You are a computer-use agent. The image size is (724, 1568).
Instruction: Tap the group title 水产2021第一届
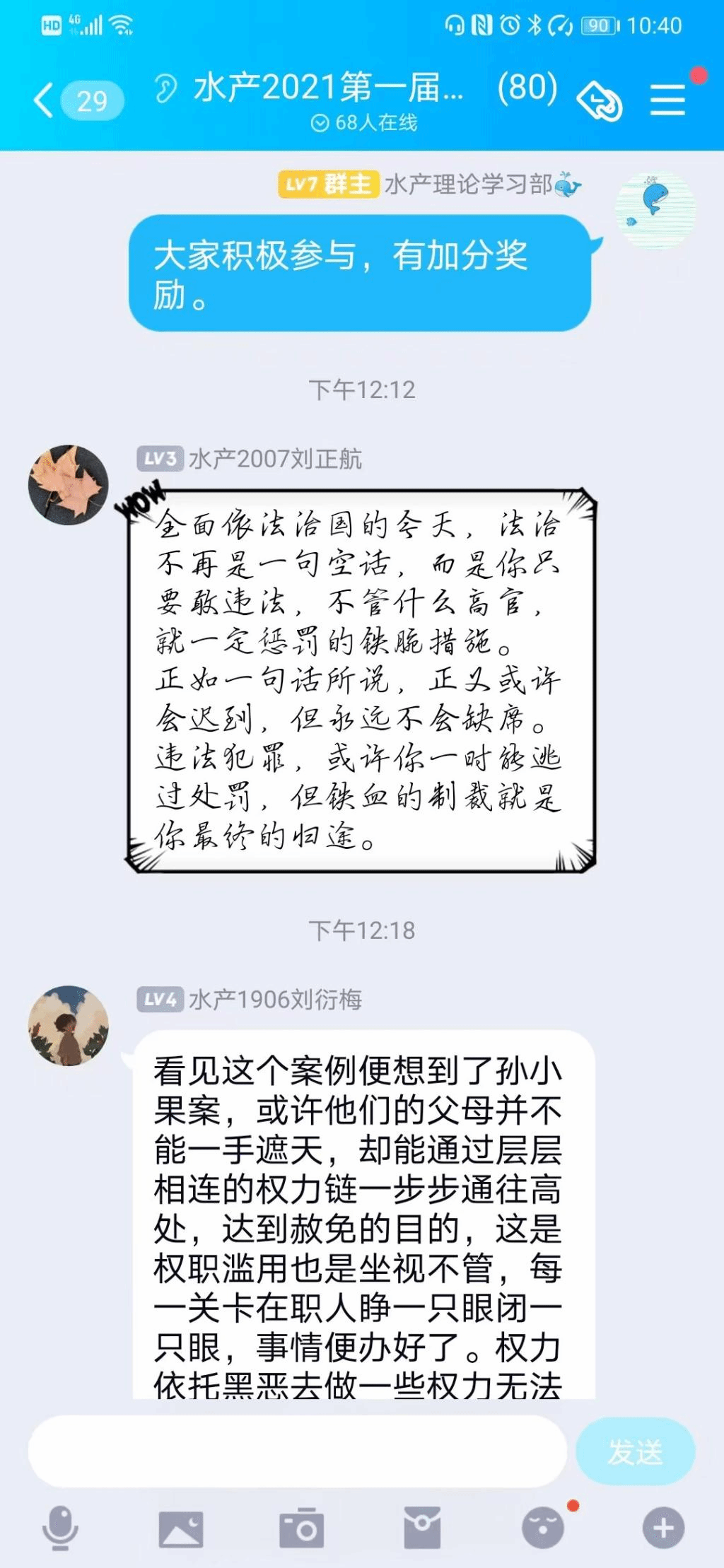click(329, 88)
